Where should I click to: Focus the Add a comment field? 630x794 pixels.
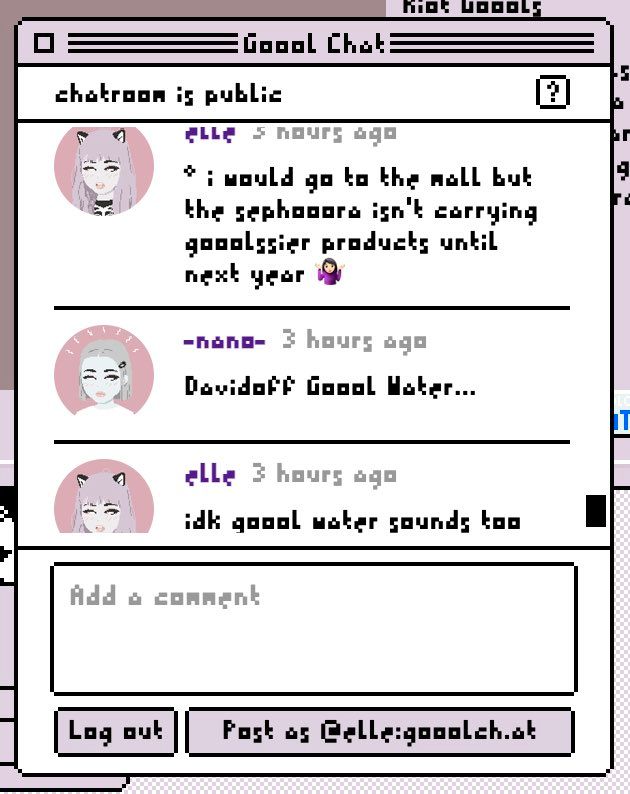click(313, 629)
